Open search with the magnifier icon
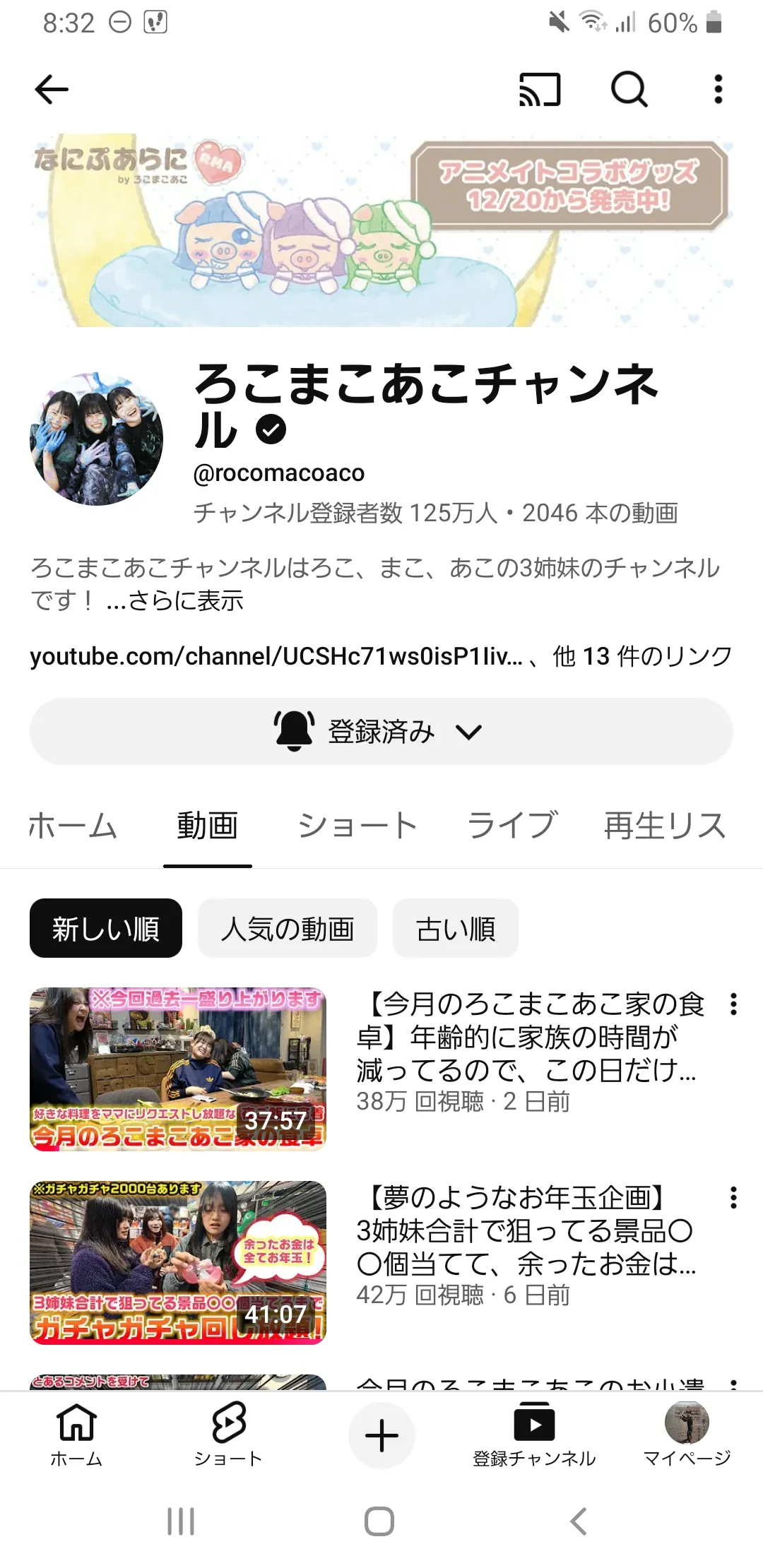This screenshot has height=1568, width=763. pyautogui.click(x=629, y=90)
